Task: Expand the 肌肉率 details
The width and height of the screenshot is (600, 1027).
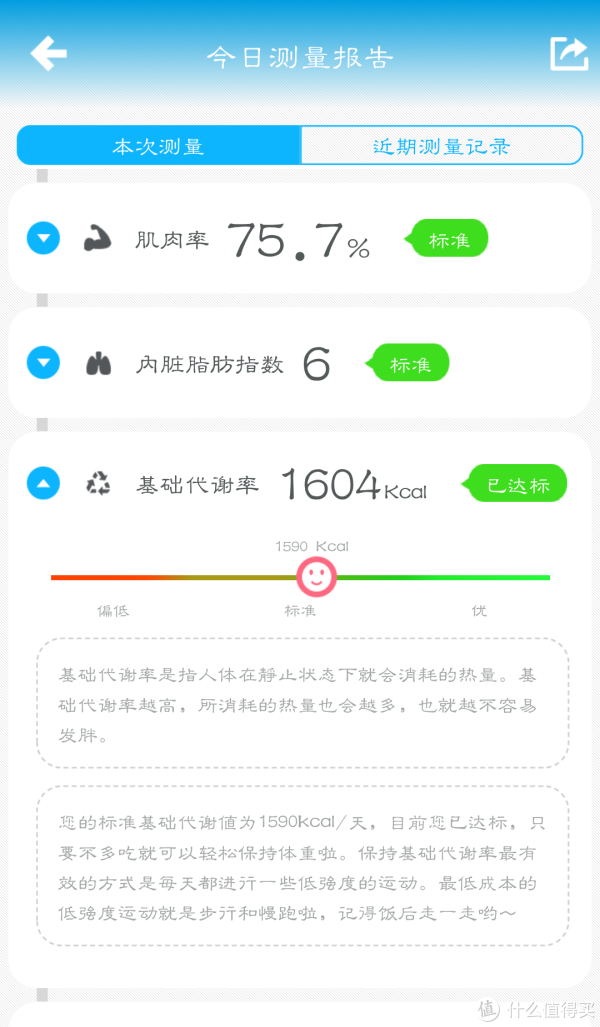Action: [43, 238]
